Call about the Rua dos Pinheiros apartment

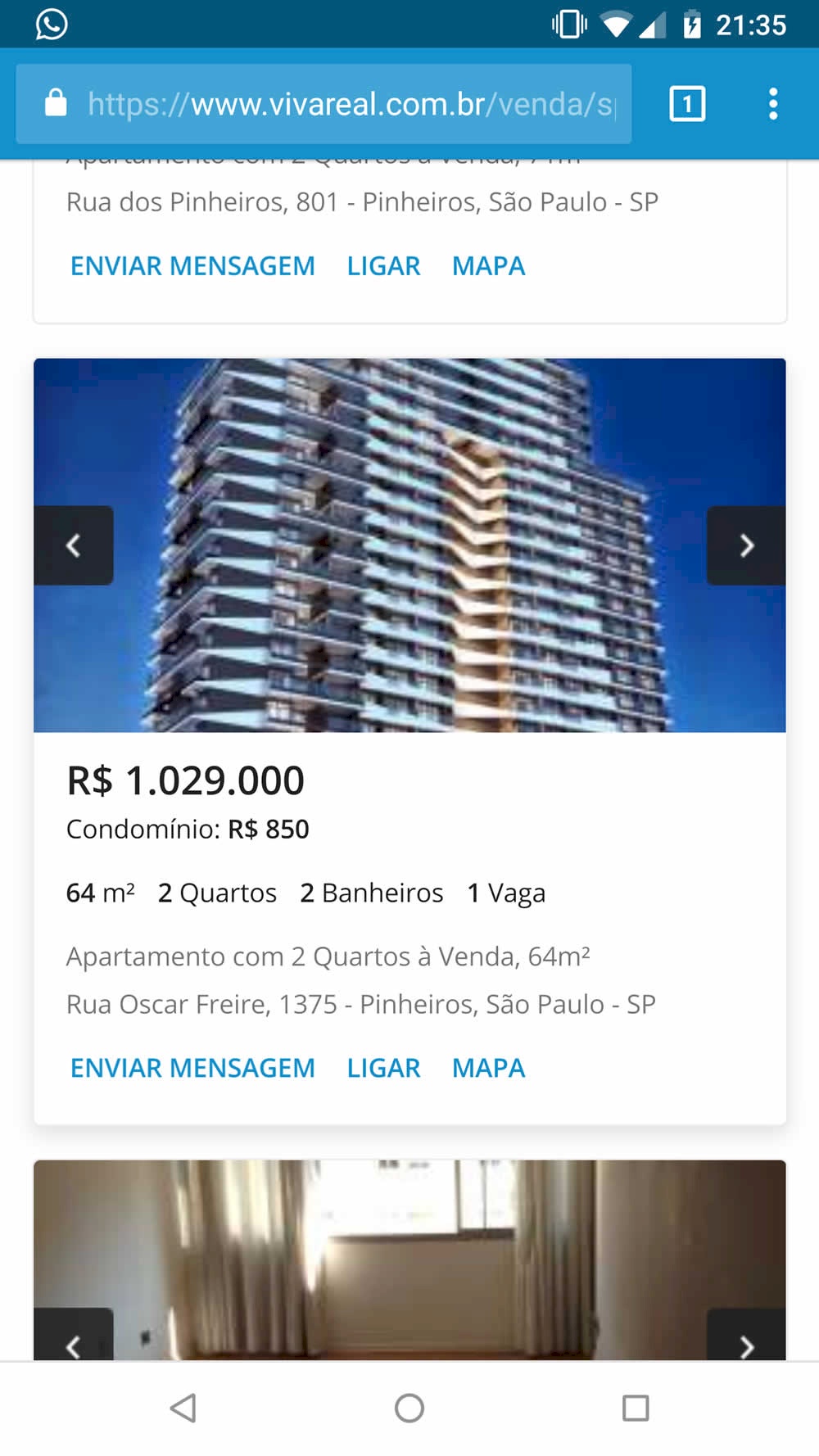[x=383, y=266]
